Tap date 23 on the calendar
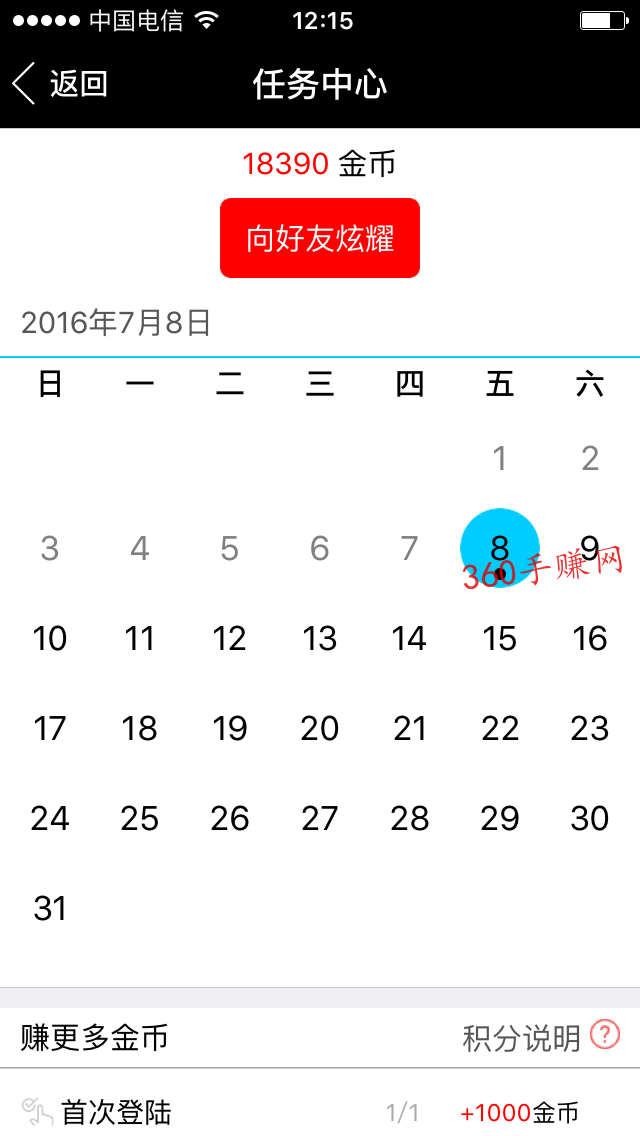The height and width of the screenshot is (1136, 640). pos(589,728)
